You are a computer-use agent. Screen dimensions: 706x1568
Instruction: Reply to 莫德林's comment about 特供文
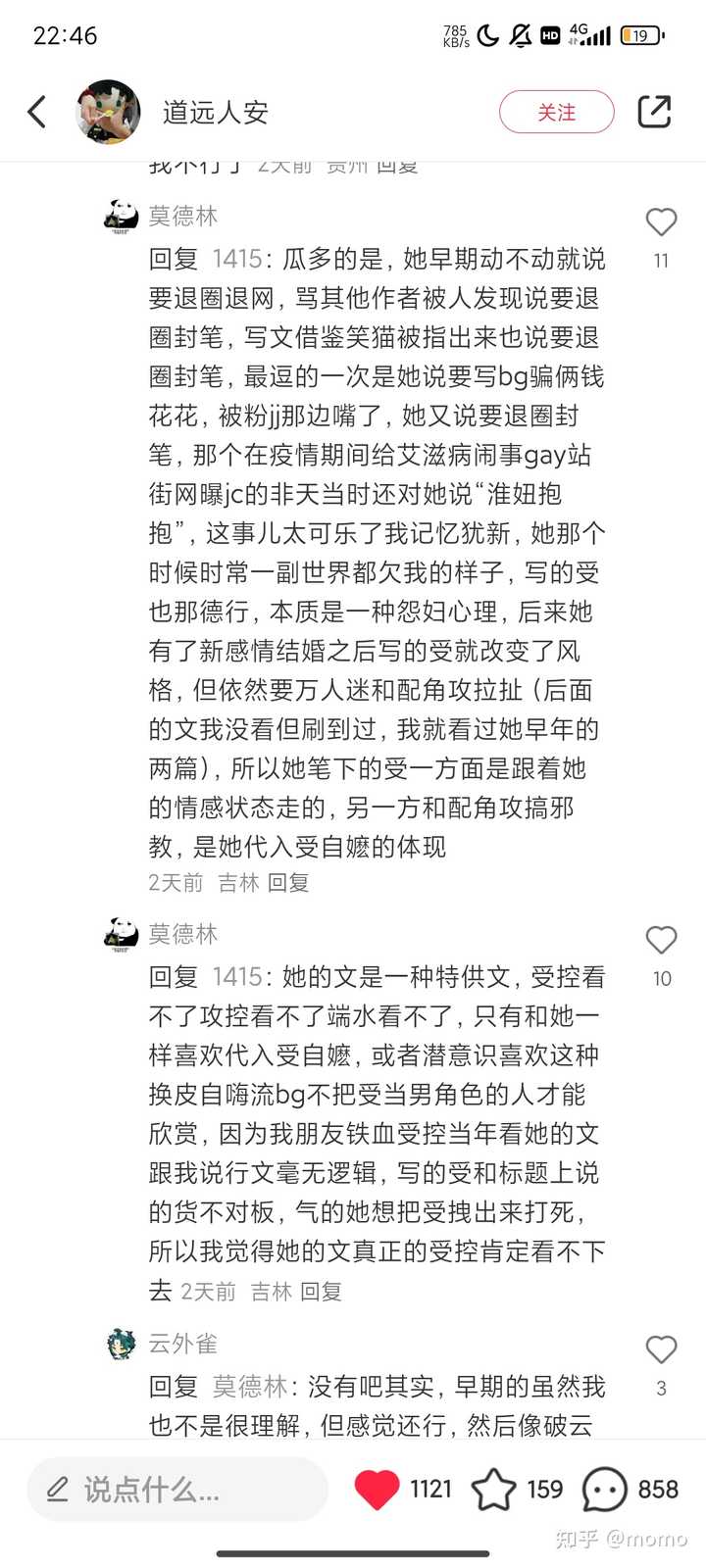(321, 1292)
